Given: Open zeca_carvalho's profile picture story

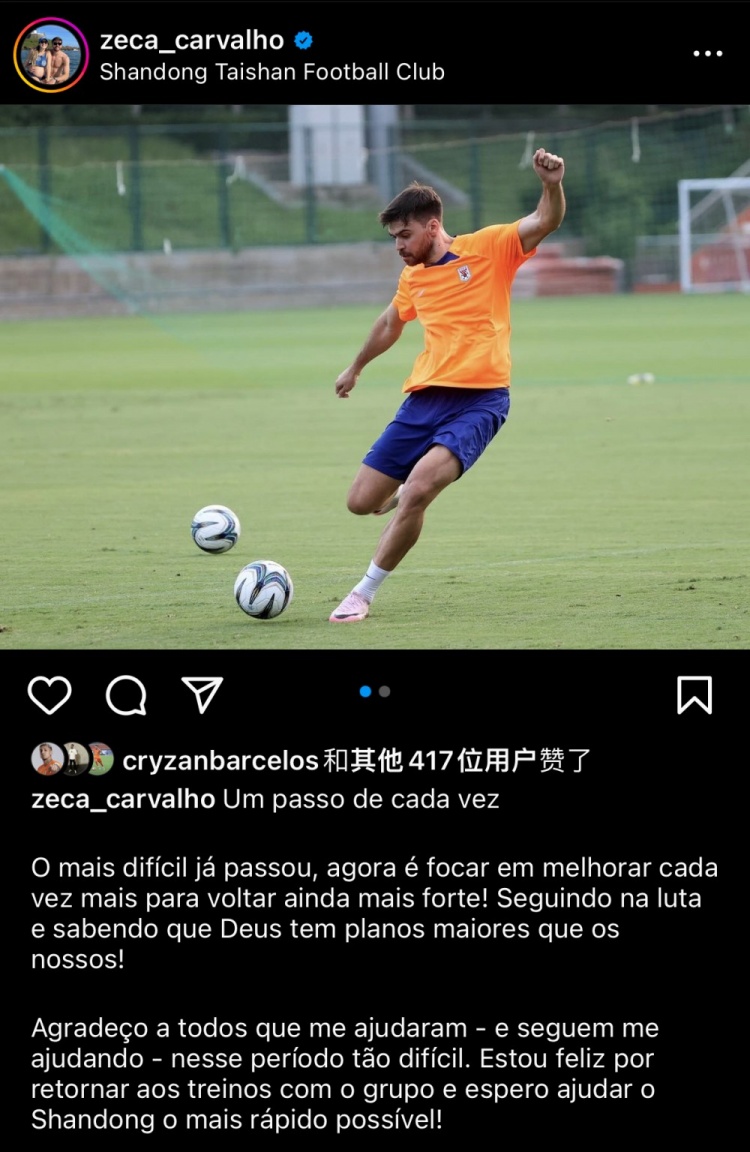Looking at the screenshot, I should click(x=51, y=55).
